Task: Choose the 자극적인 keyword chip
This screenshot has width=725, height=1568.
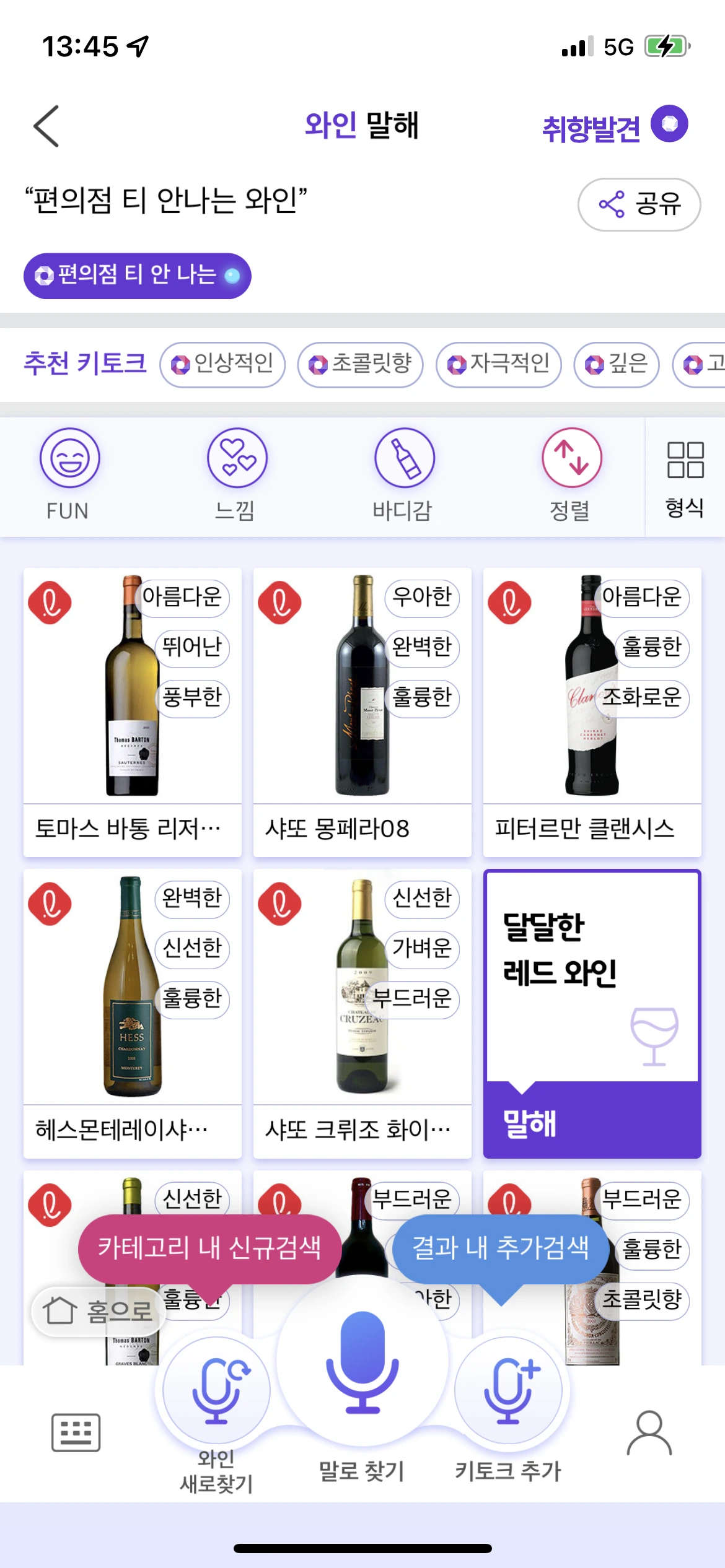Action: (498, 364)
